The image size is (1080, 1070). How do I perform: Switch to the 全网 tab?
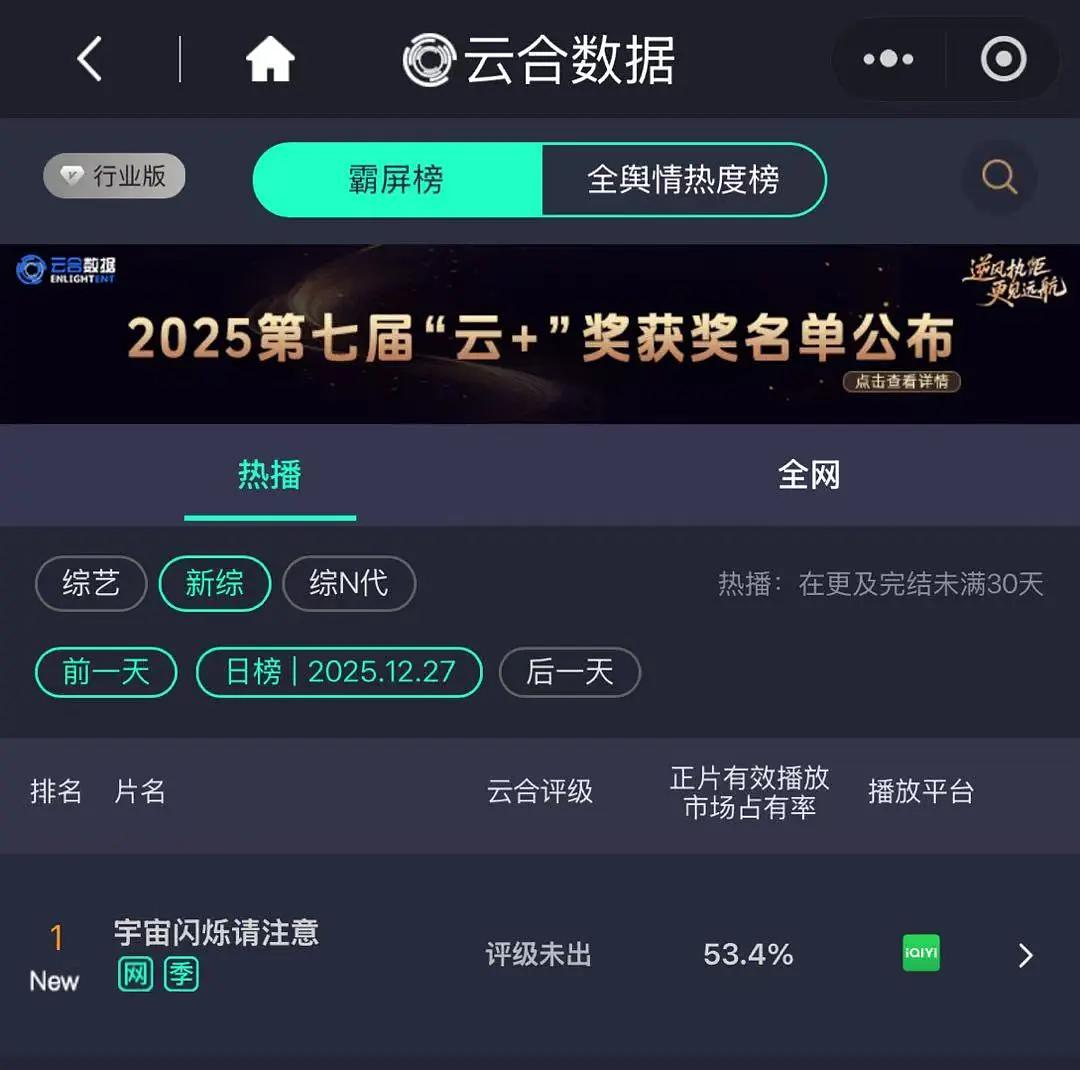[x=809, y=475]
